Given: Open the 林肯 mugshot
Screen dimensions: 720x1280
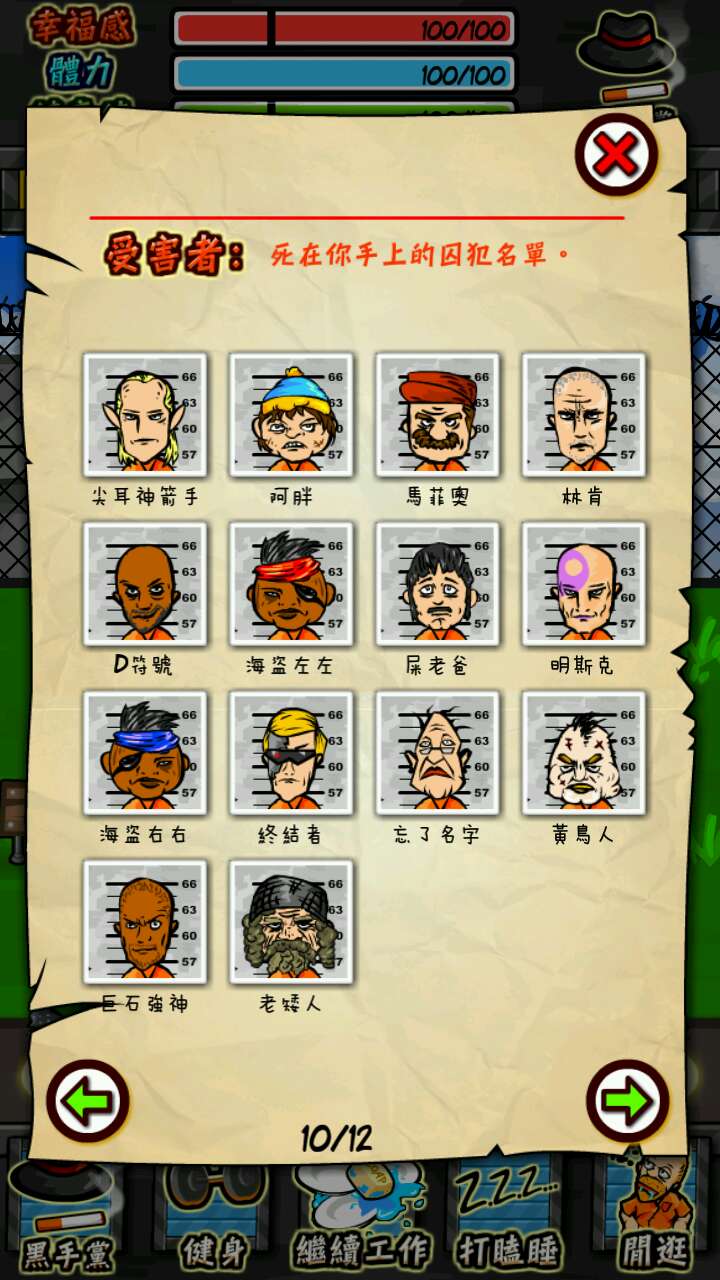Looking at the screenshot, I should (x=584, y=414).
